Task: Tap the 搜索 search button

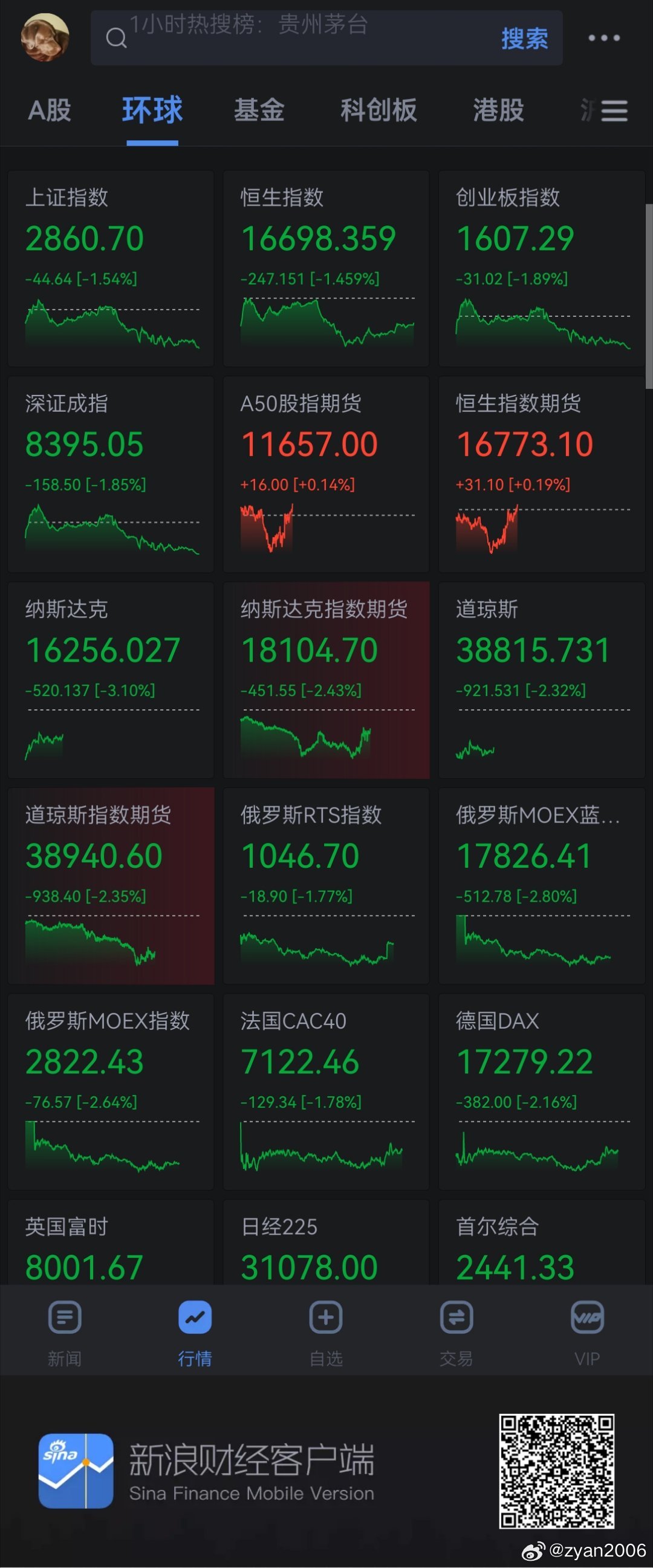Action: [x=524, y=37]
